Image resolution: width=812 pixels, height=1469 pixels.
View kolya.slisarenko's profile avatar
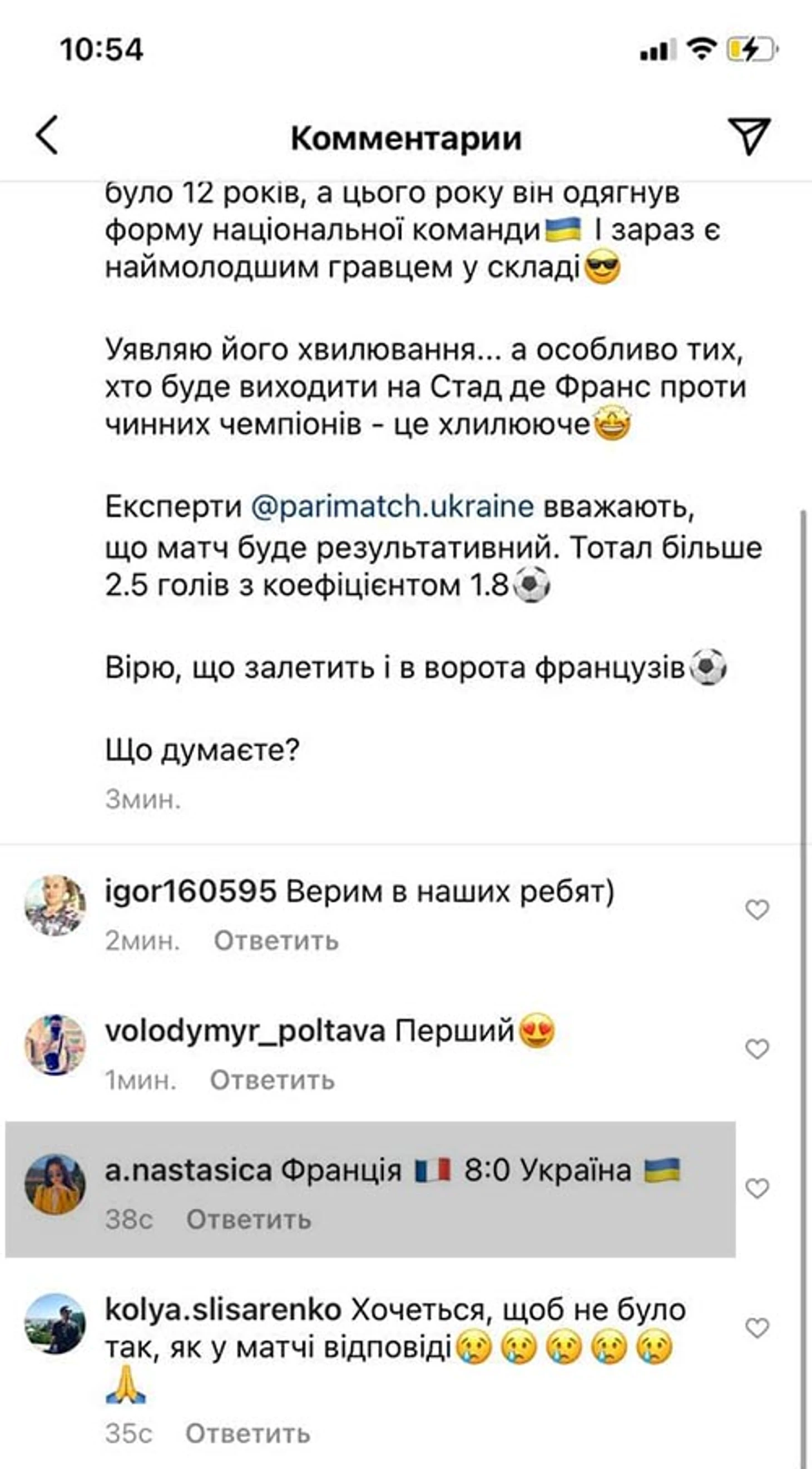pyautogui.click(x=55, y=1324)
